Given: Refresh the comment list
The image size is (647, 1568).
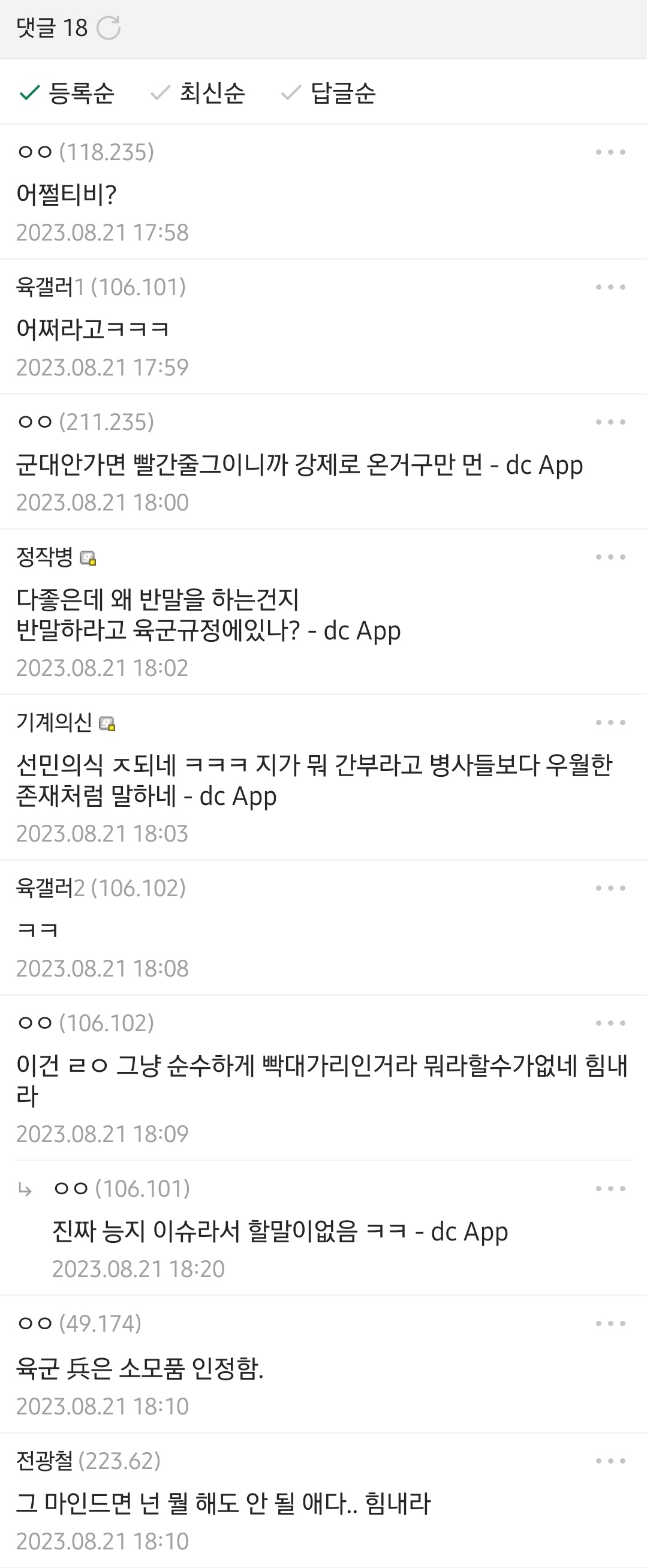Looking at the screenshot, I should tap(109, 28).
